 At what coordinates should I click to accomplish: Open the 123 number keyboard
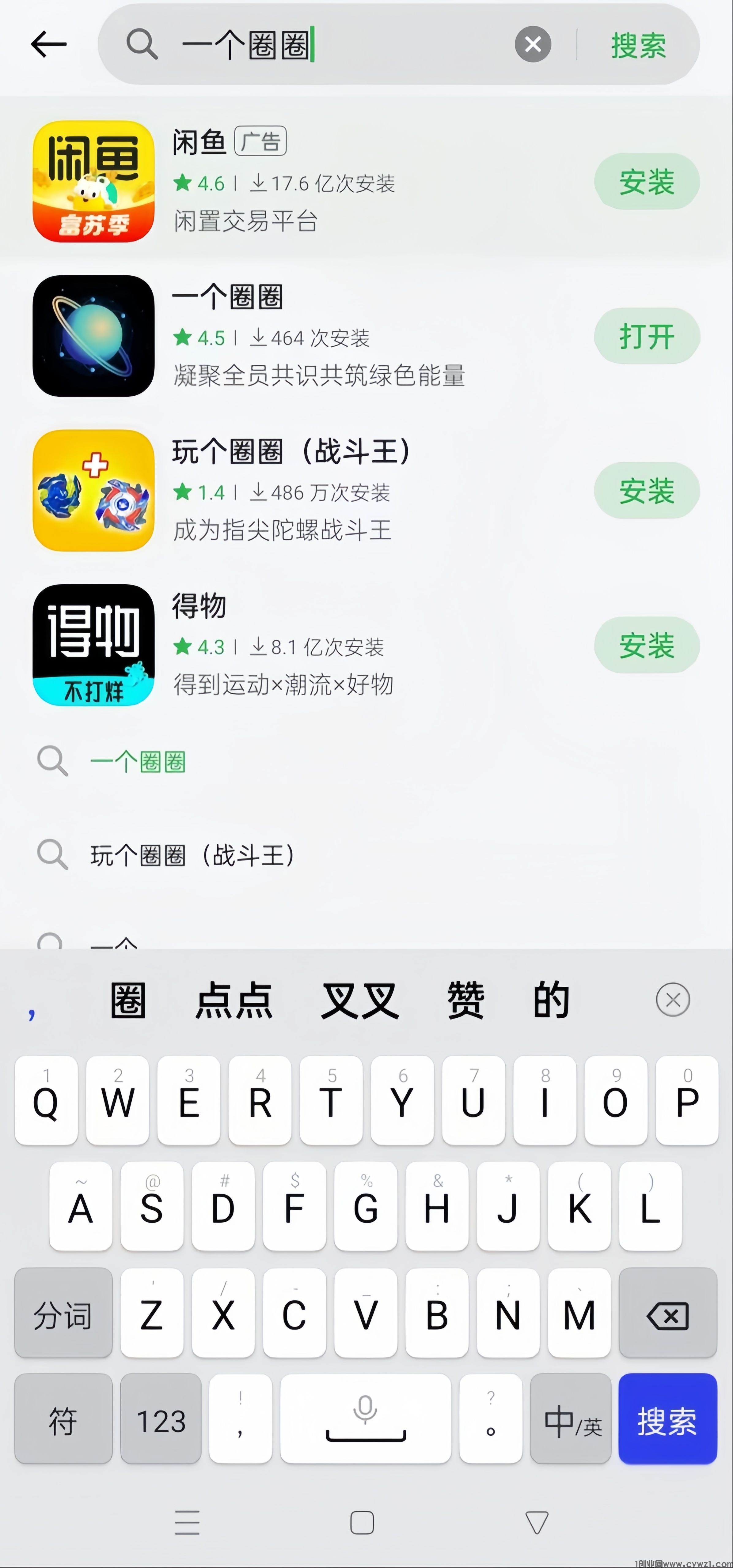pyautogui.click(x=161, y=1419)
